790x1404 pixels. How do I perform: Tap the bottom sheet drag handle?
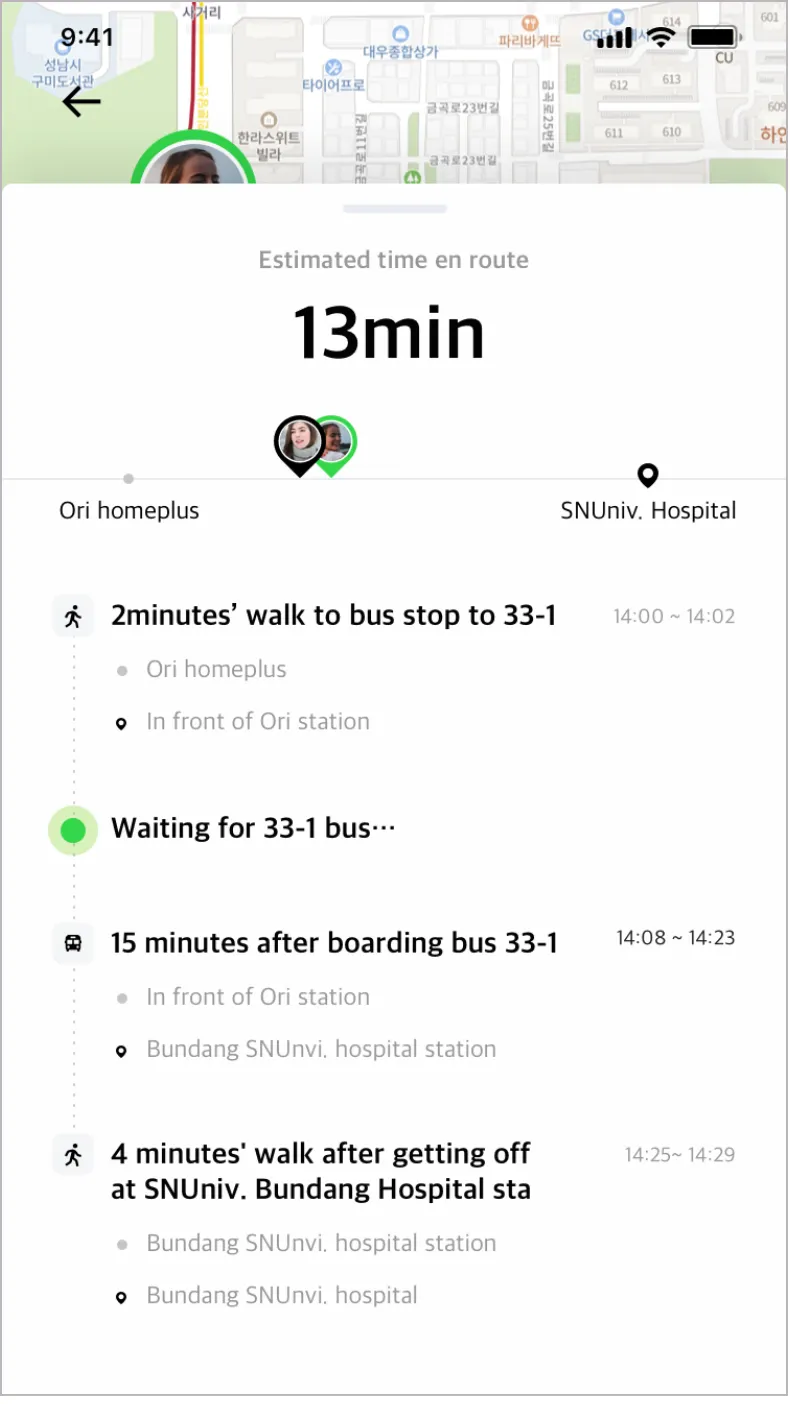pos(394,209)
